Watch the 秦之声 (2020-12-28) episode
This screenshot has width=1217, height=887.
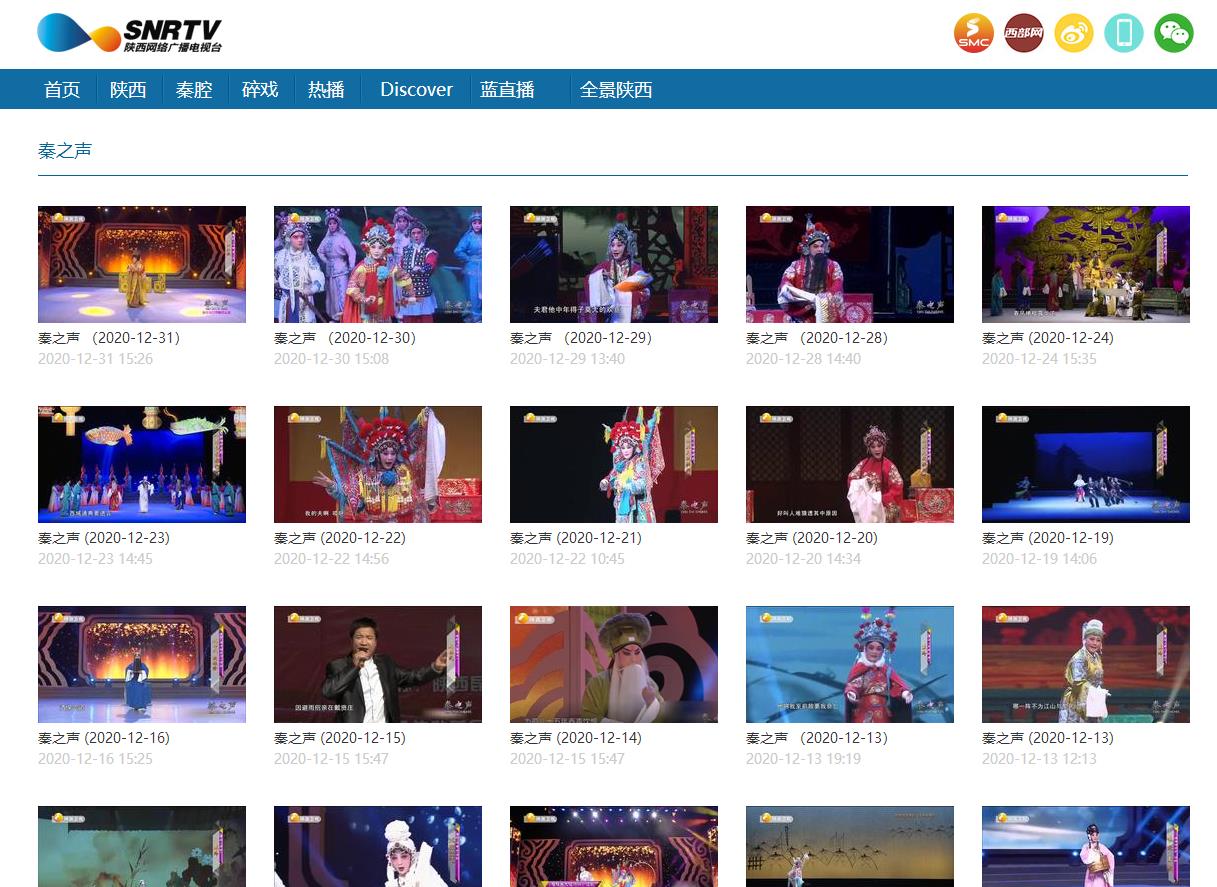pos(850,264)
